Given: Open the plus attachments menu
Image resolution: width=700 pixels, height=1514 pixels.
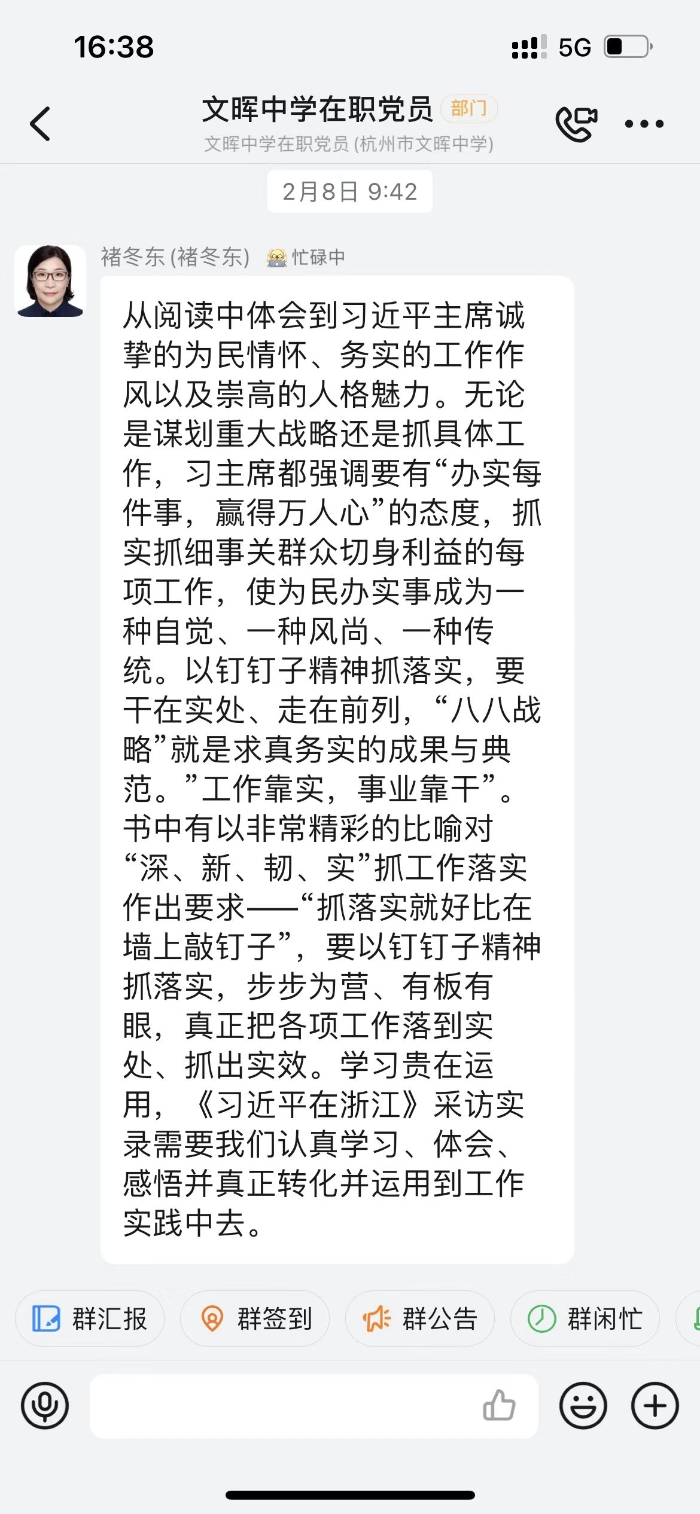Looking at the screenshot, I should [655, 1406].
